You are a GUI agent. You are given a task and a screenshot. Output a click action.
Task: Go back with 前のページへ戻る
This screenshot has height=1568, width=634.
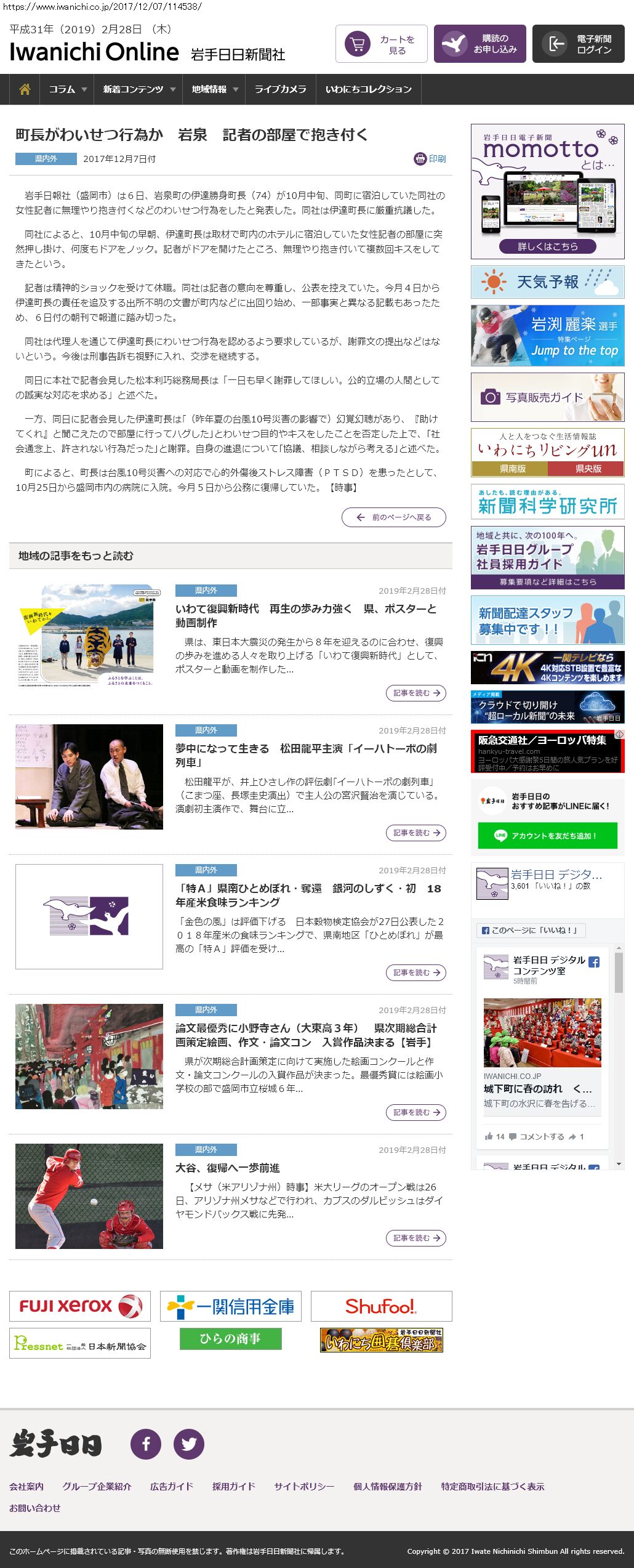(x=394, y=517)
